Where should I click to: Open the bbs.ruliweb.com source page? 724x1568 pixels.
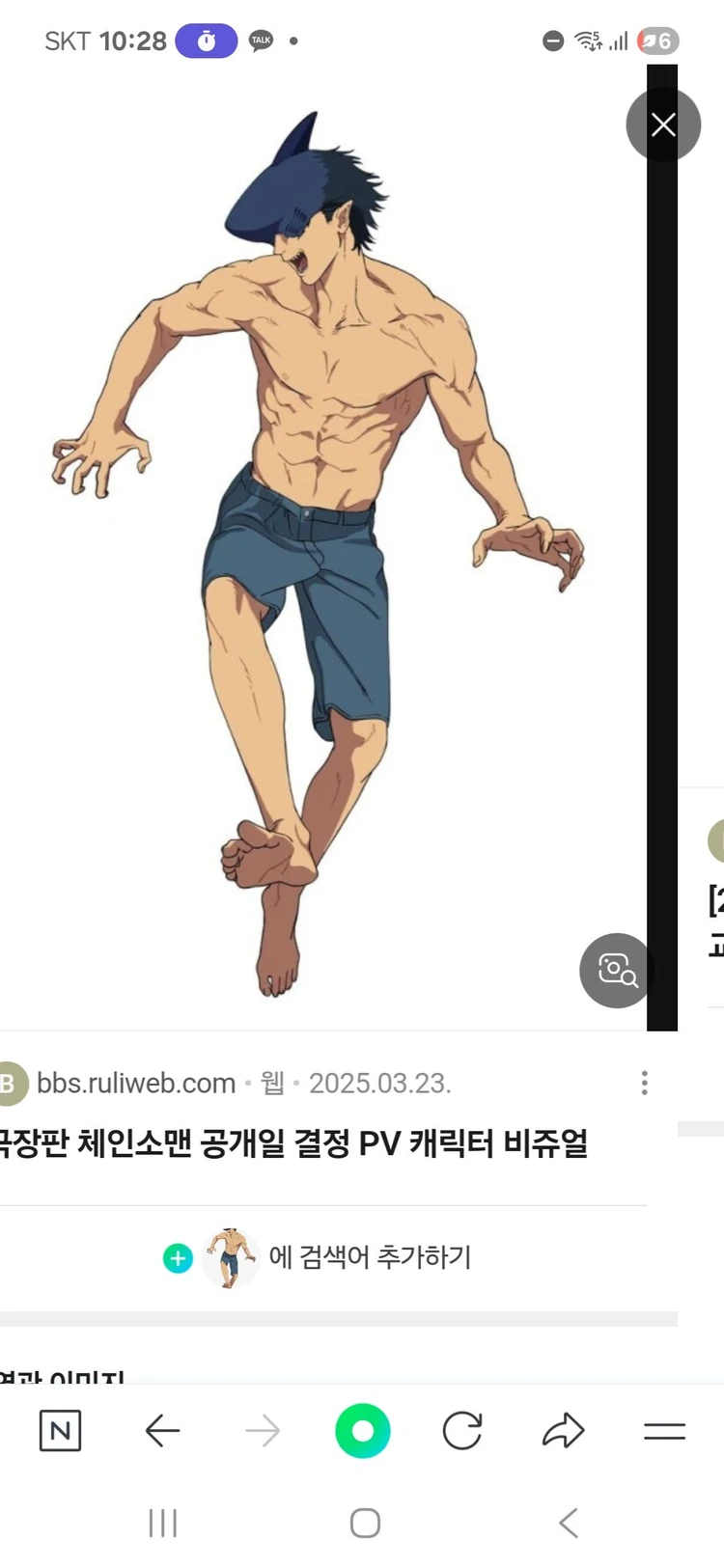point(135,1083)
